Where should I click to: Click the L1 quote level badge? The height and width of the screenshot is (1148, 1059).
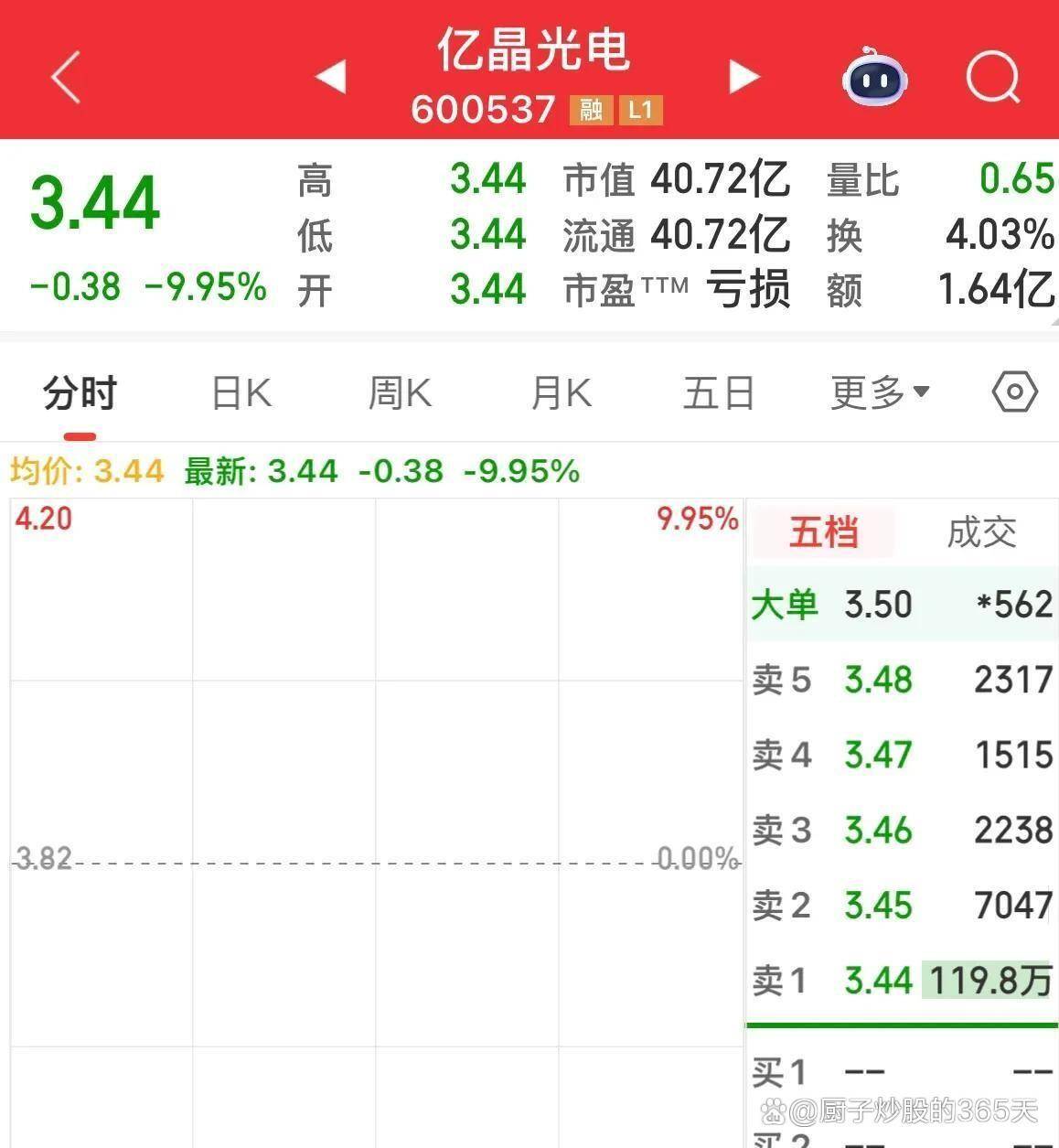click(x=643, y=110)
